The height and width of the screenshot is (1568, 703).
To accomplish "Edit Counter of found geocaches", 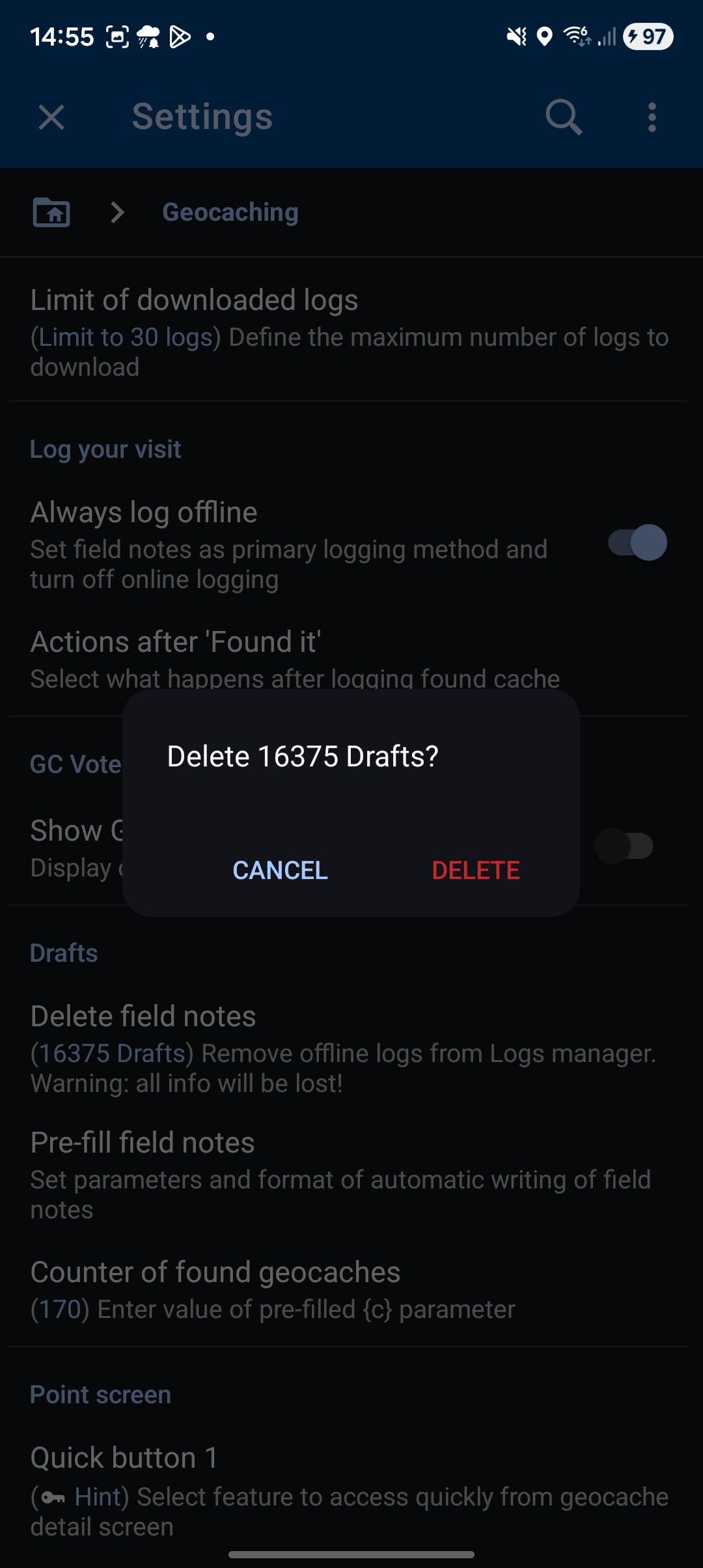I will coord(273,1289).
